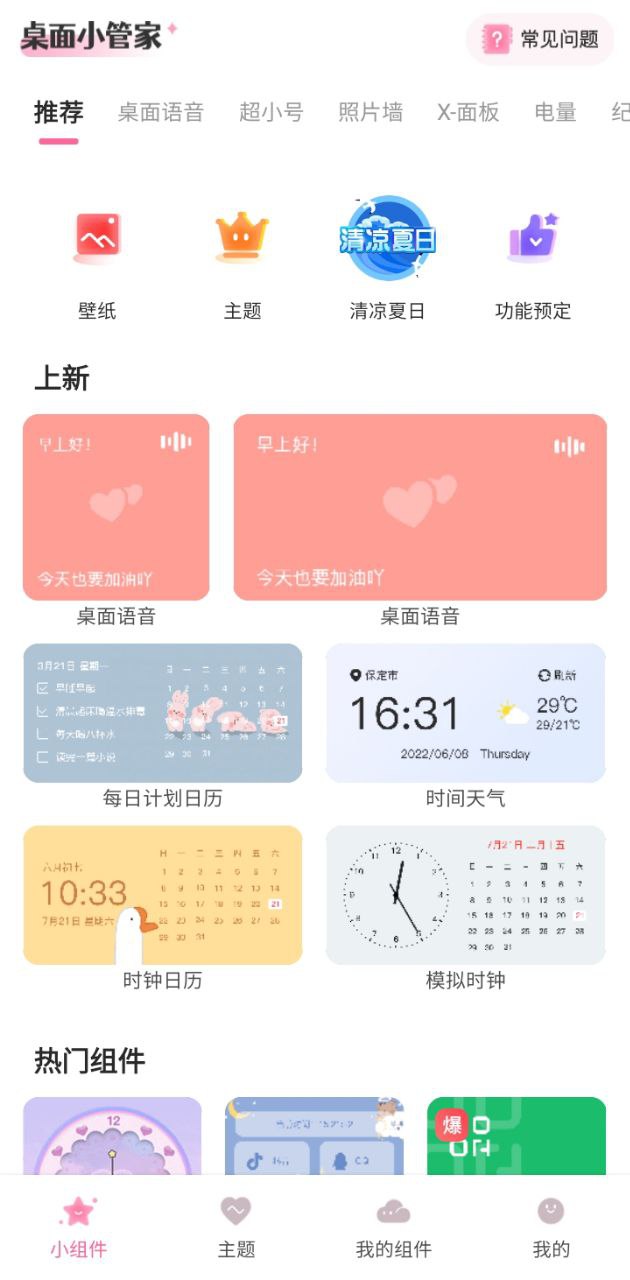The width and height of the screenshot is (630, 1280).
Task: Switch to the 桌面语音 top tab
Action: (x=160, y=113)
